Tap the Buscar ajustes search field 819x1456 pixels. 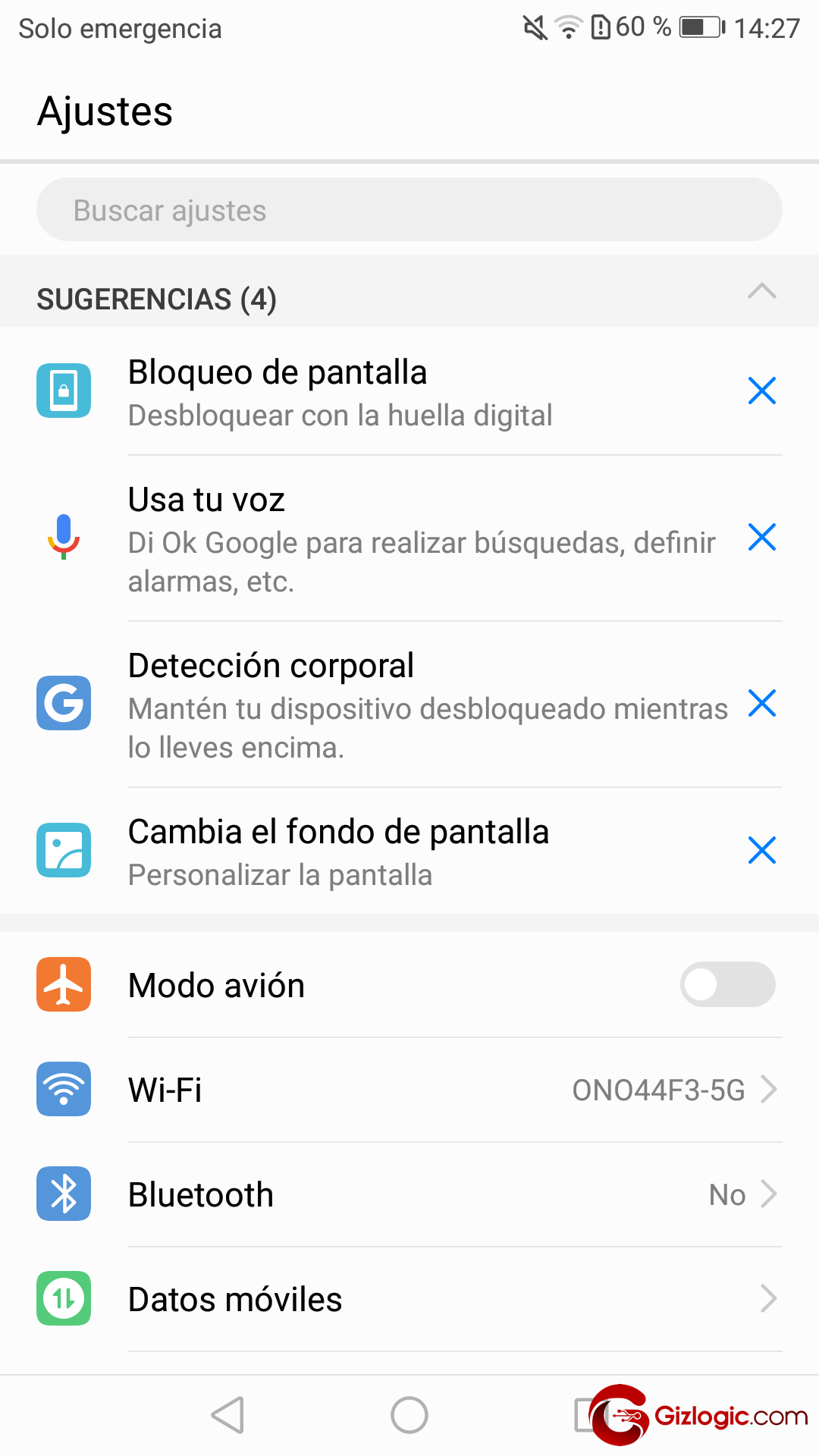click(x=409, y=209)
